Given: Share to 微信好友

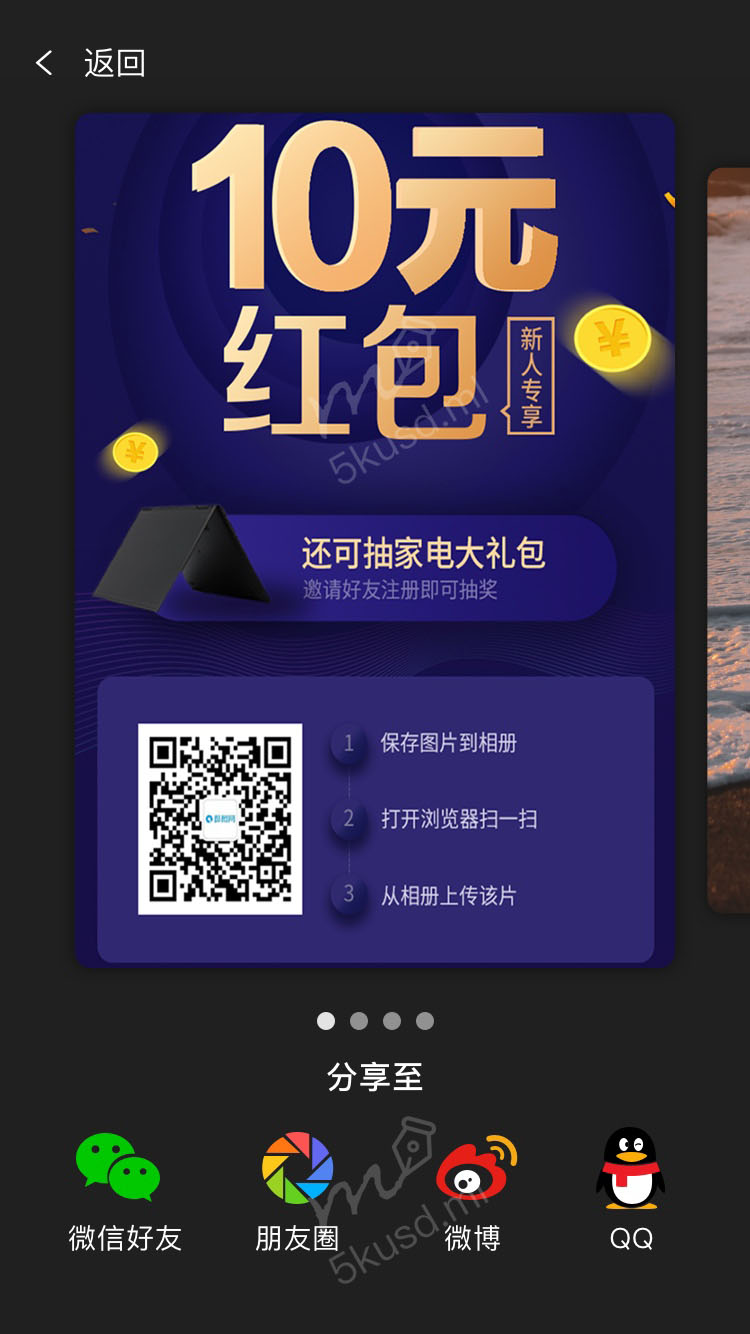Looking at the screenshot, I should point(119,1168).
